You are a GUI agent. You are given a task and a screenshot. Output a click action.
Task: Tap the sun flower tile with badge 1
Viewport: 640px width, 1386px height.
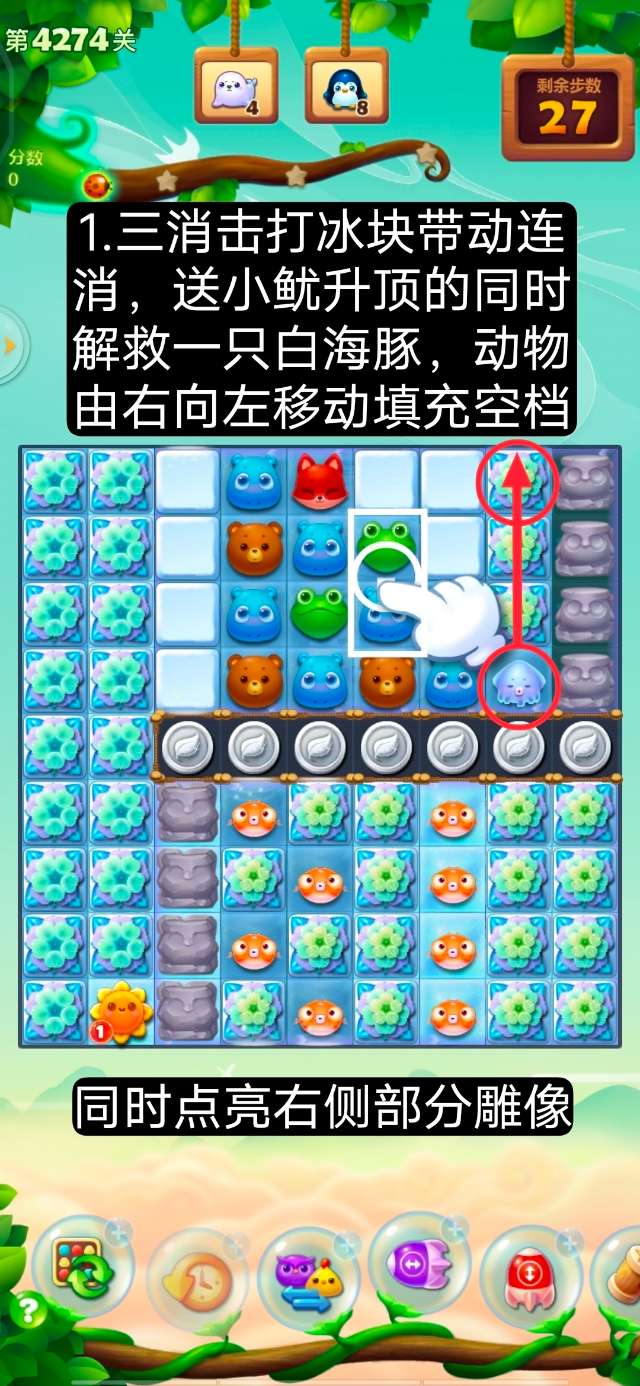coord(121,1012)
